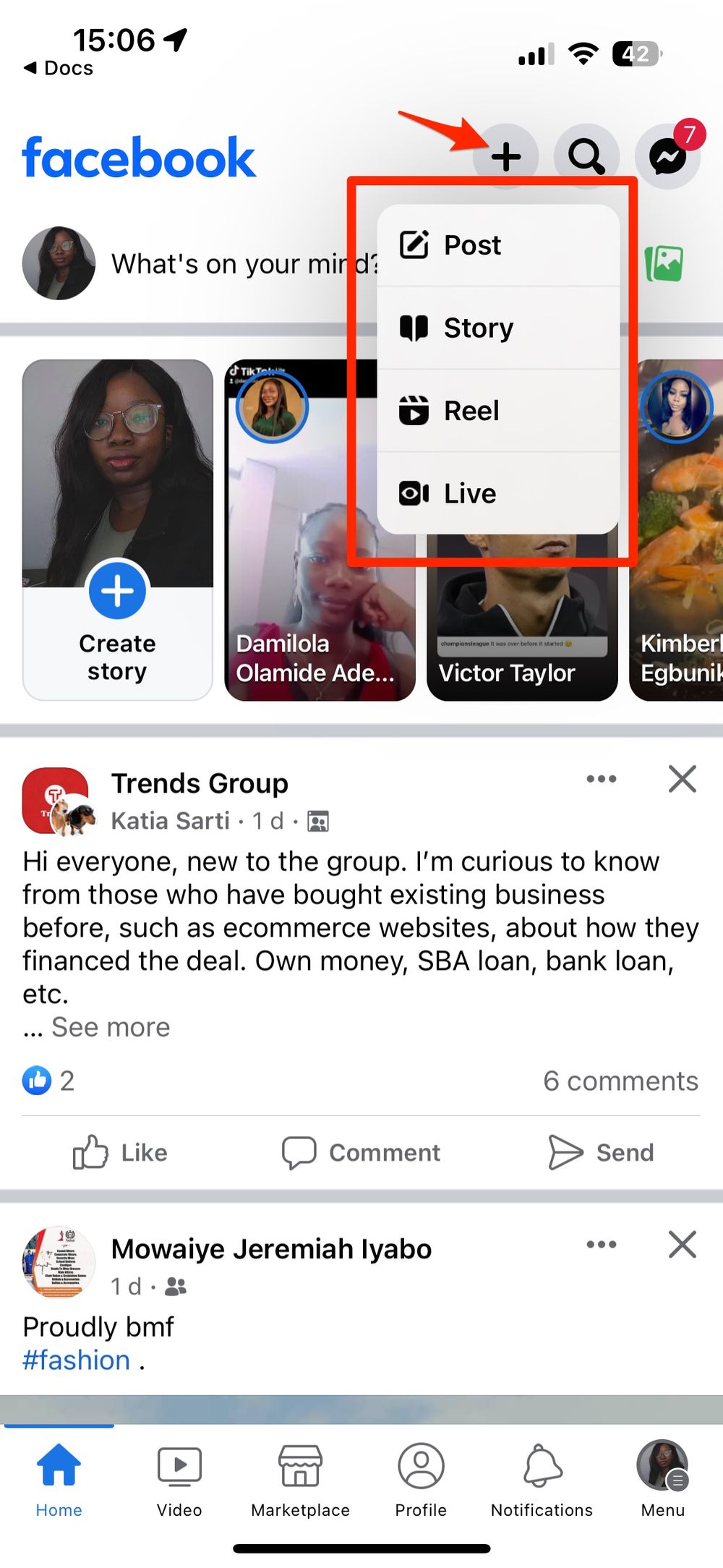This screenshot has height=1568, width=723.
Task: Like the Trends Group post
Action: [x=120, y=1153]
